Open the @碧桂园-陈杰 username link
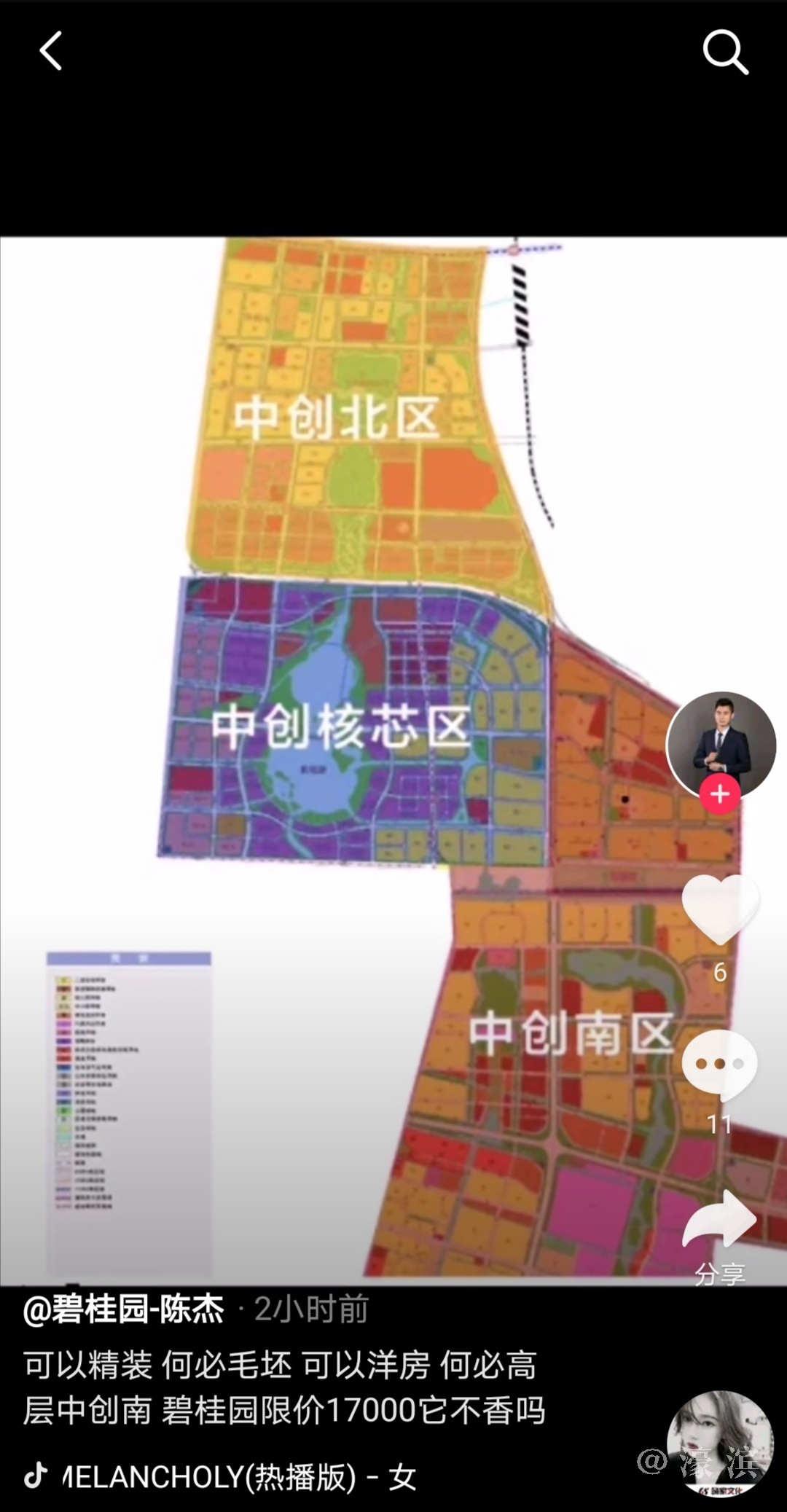 coord(124,1309)
